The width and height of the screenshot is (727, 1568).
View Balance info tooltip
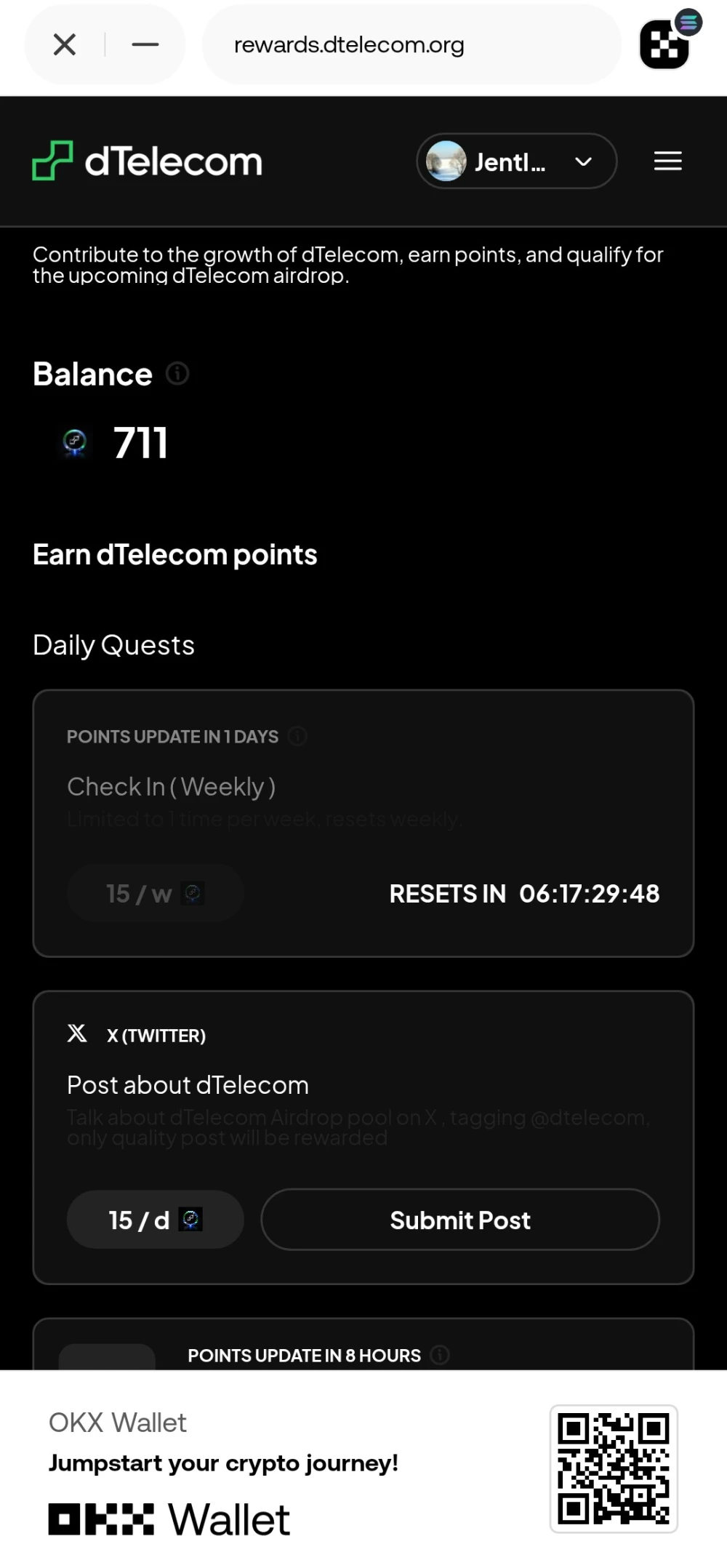click(x=177, y=374)
